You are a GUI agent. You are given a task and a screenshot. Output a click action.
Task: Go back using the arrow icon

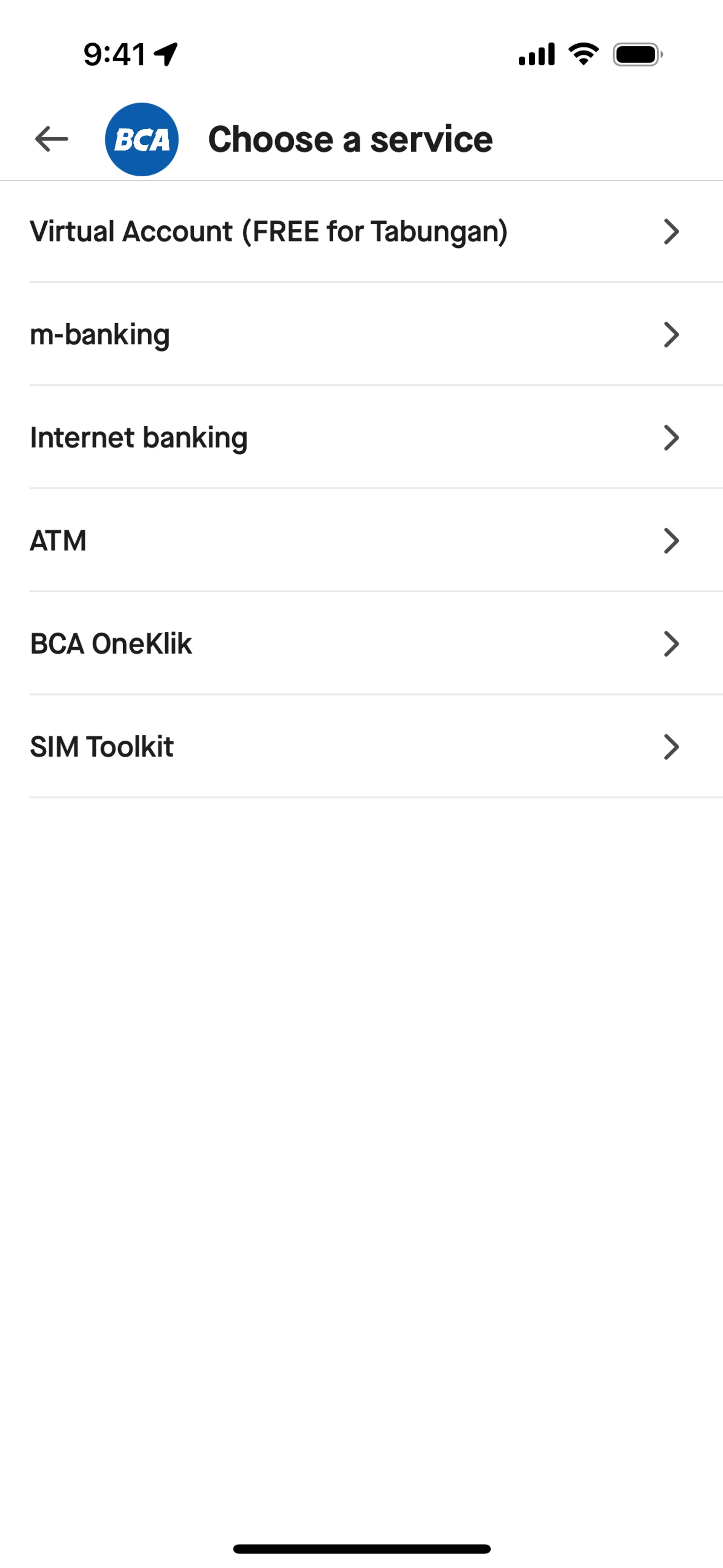52,139
